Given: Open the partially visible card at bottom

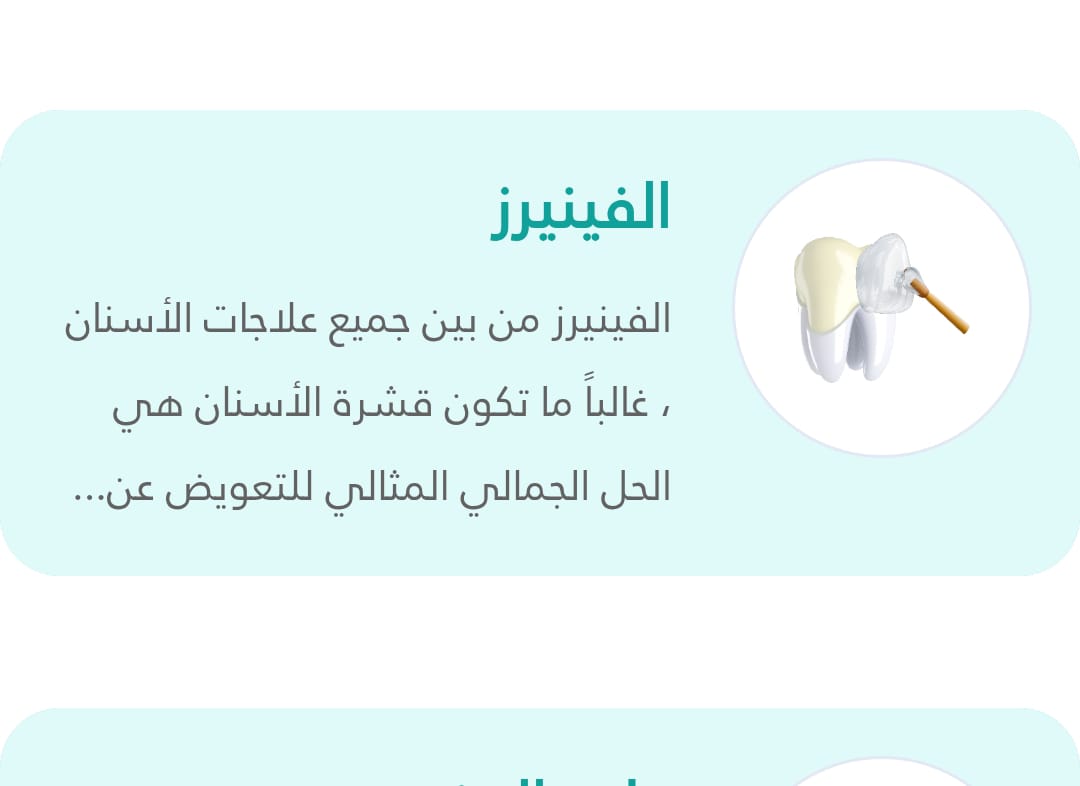Looking at the screenshot, I should coord(540,752).
